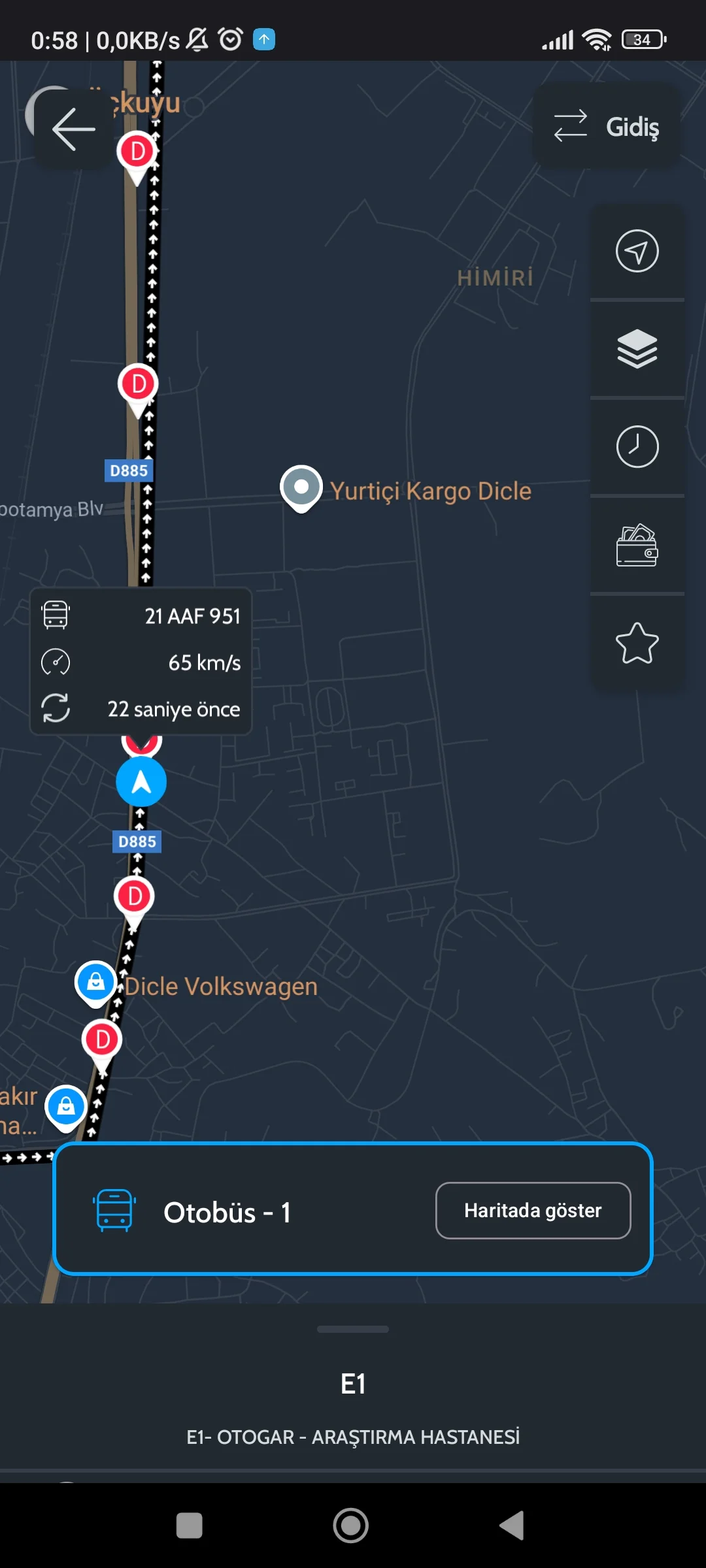This screenshot has width=706, height=1568.
Task: Tap the refresh icon in the vehicle info popup
Action: tap(57, 708)
